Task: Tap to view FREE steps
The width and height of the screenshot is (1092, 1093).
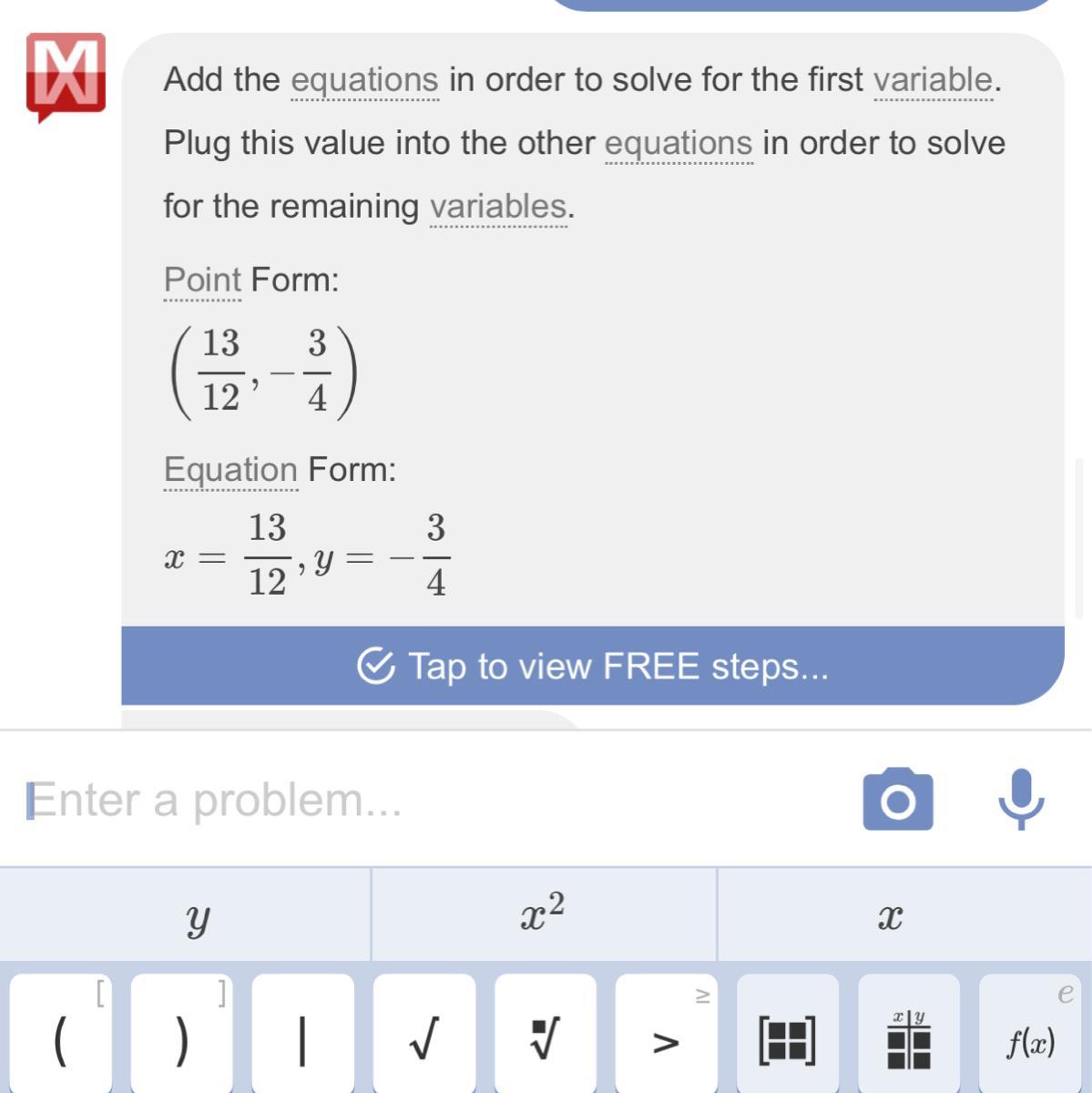Action: pos(592,666)
